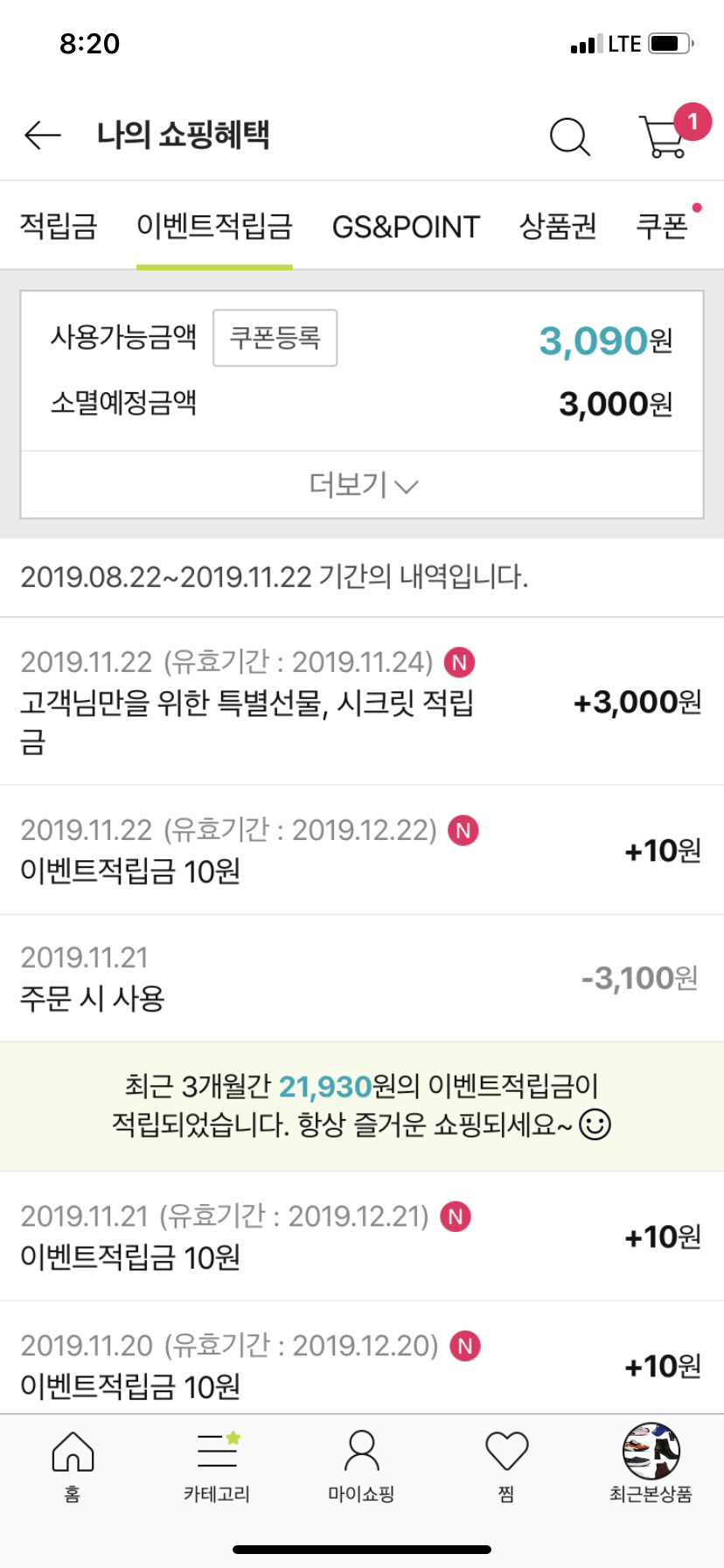Expand the 더보기 section

(362, 485)
